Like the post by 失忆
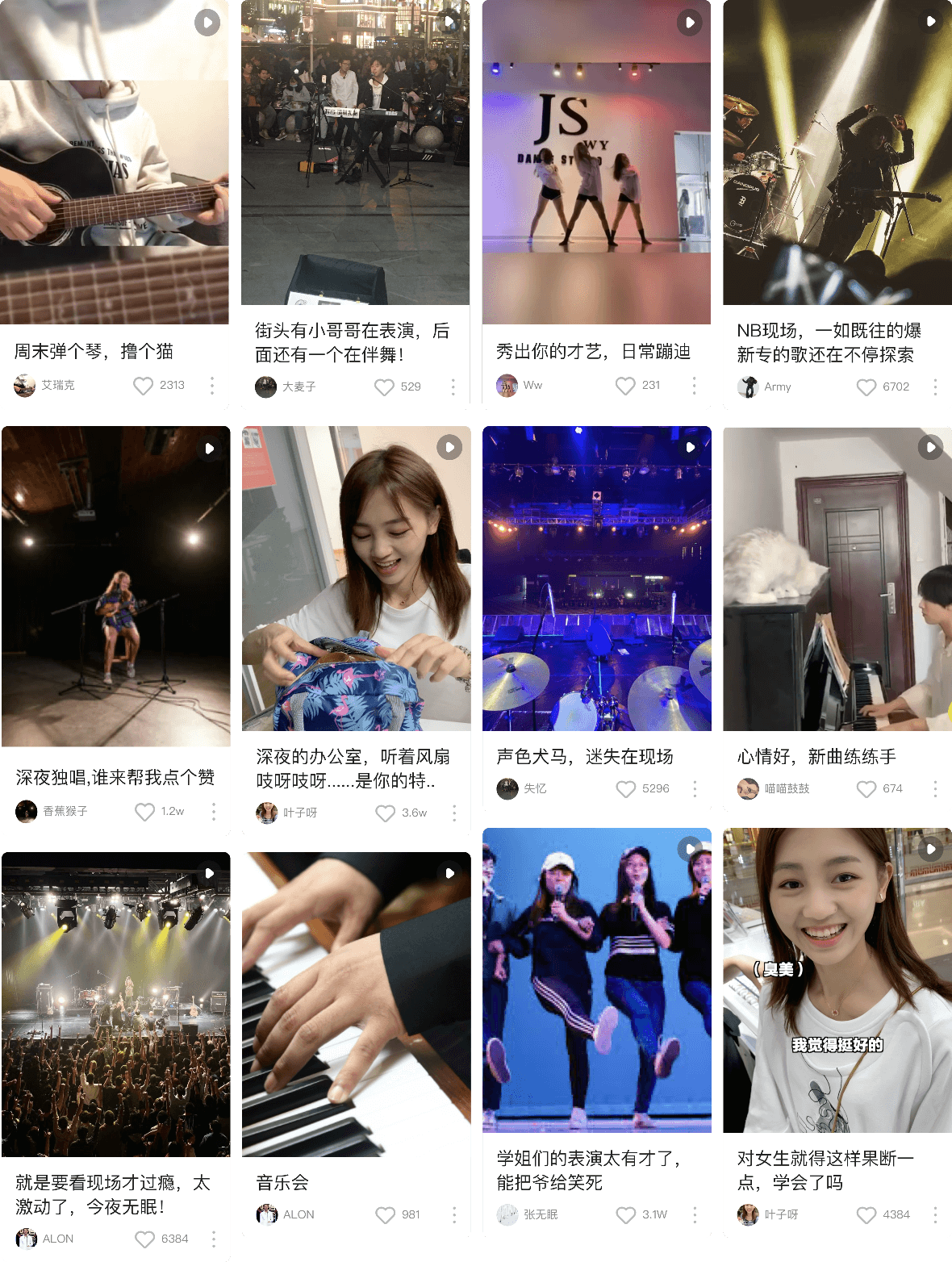Viewport: 952px width, 1262px height. [x=626, y=789]
